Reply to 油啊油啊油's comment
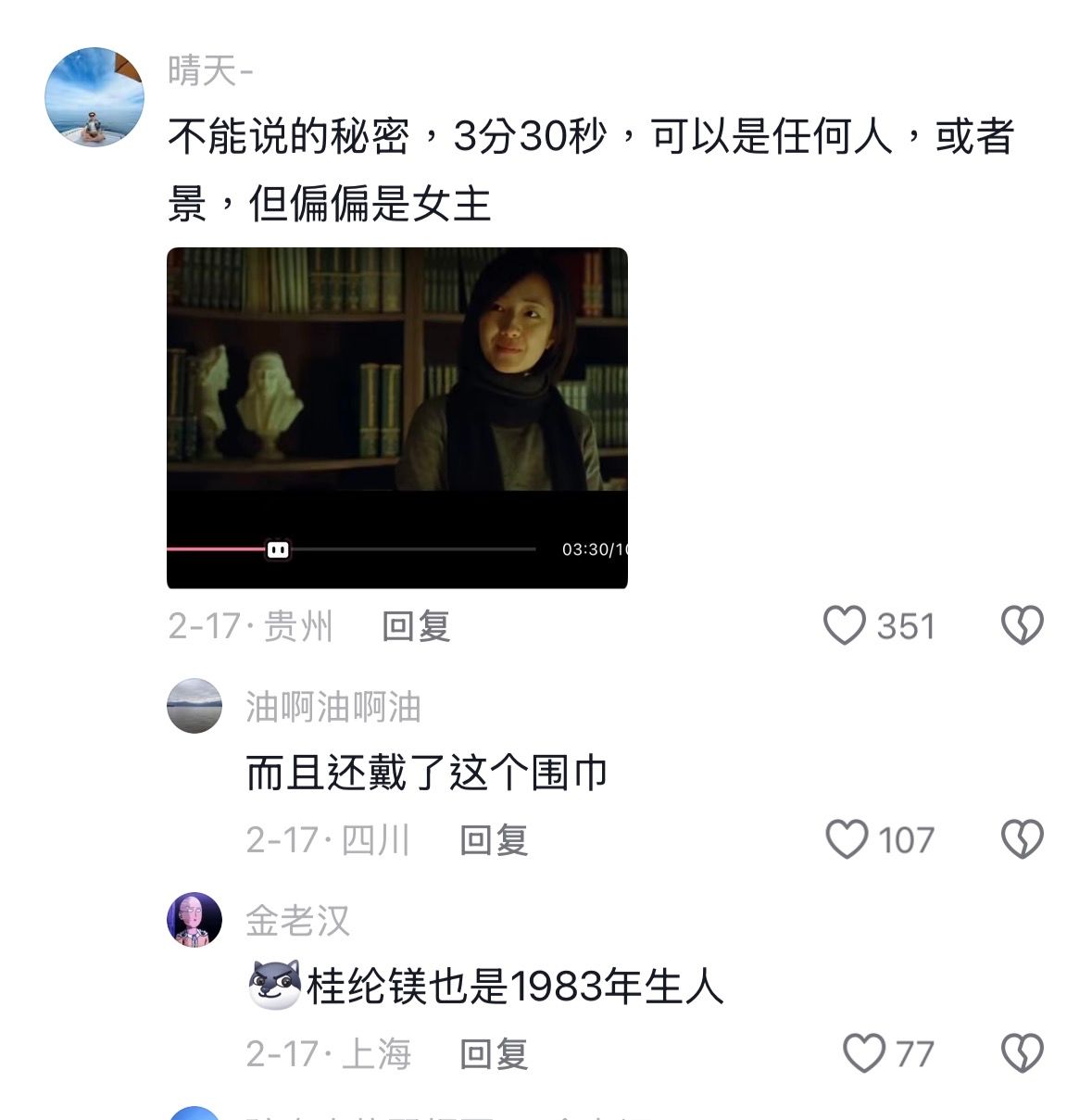Viewport: 1092px width, 1120px height. point(494,840)
